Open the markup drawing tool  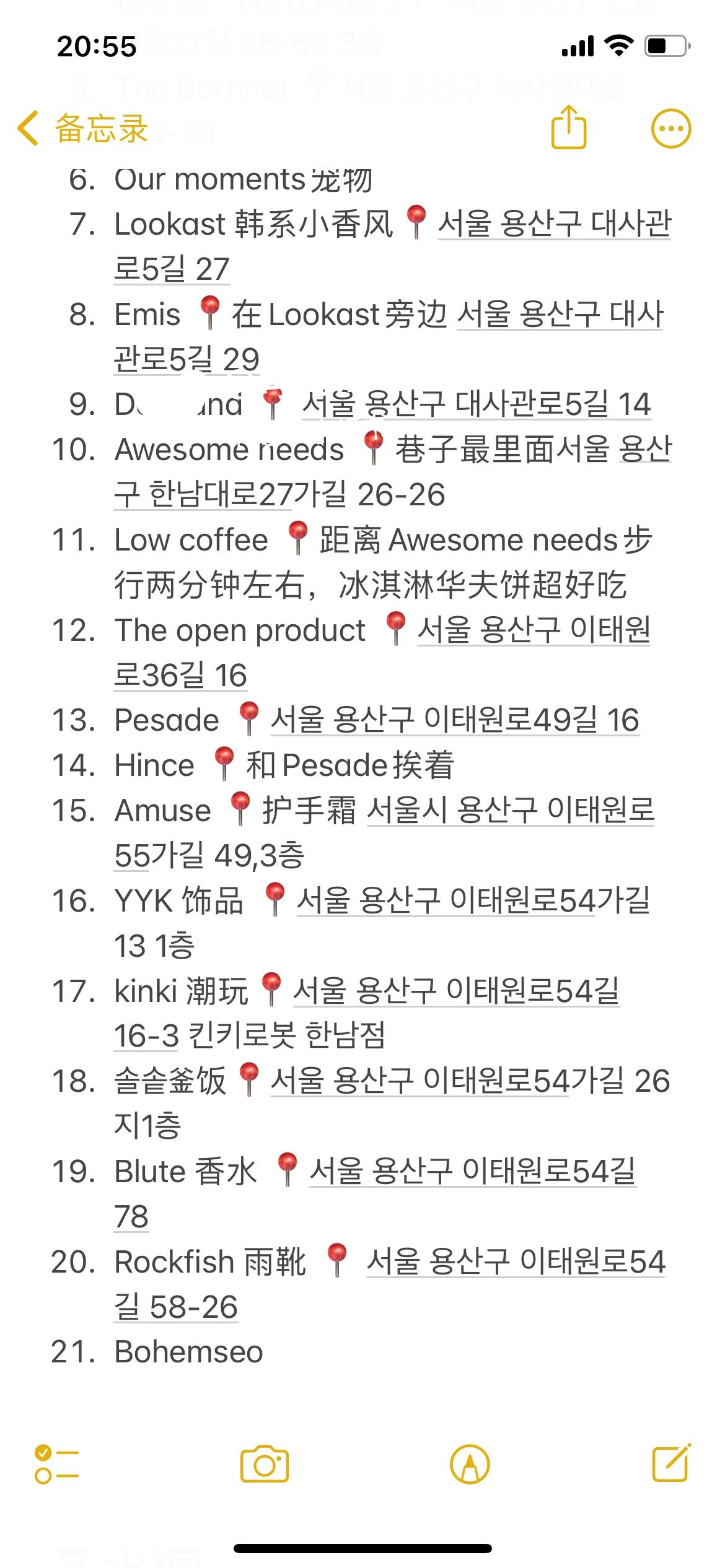click(x=470, y=1464)
